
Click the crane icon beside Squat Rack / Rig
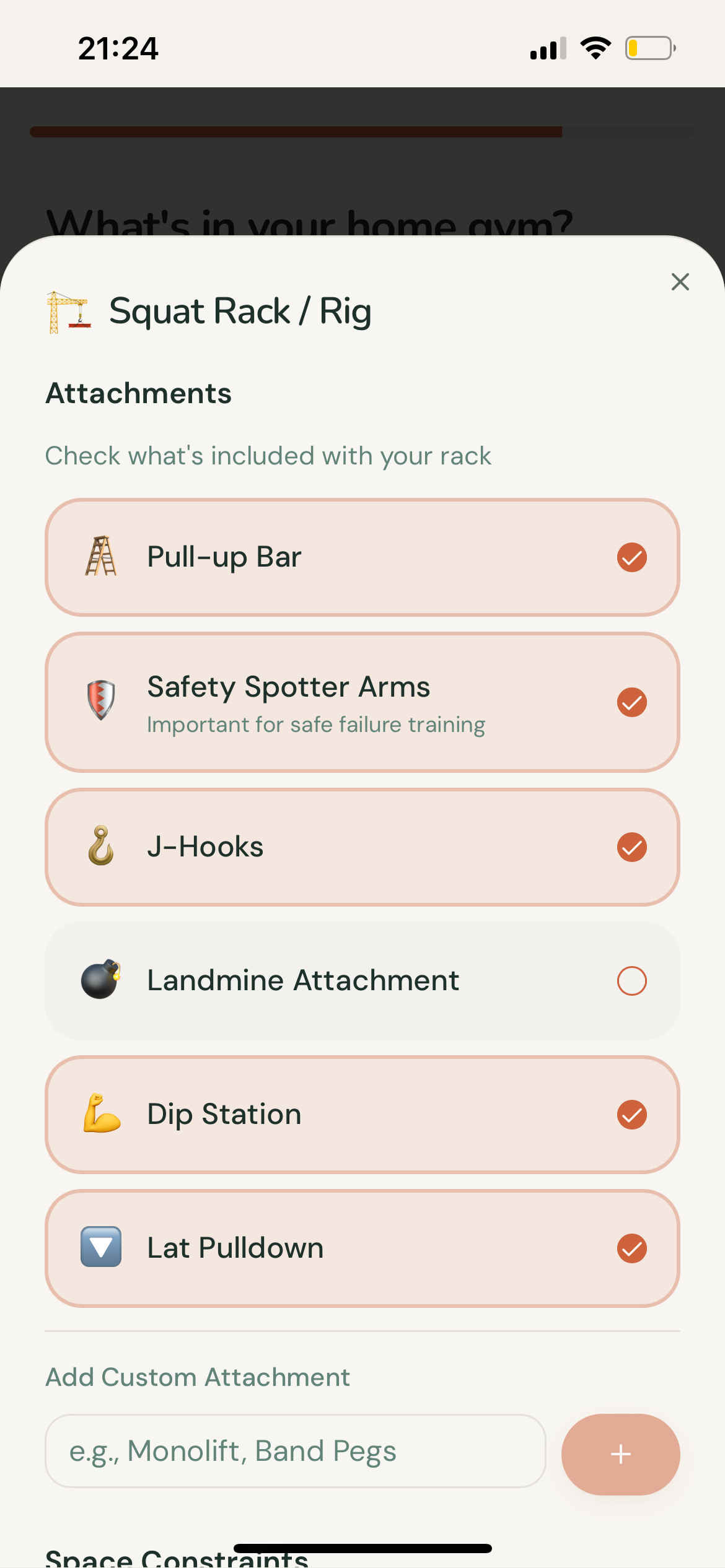click(x=66, y=311)
